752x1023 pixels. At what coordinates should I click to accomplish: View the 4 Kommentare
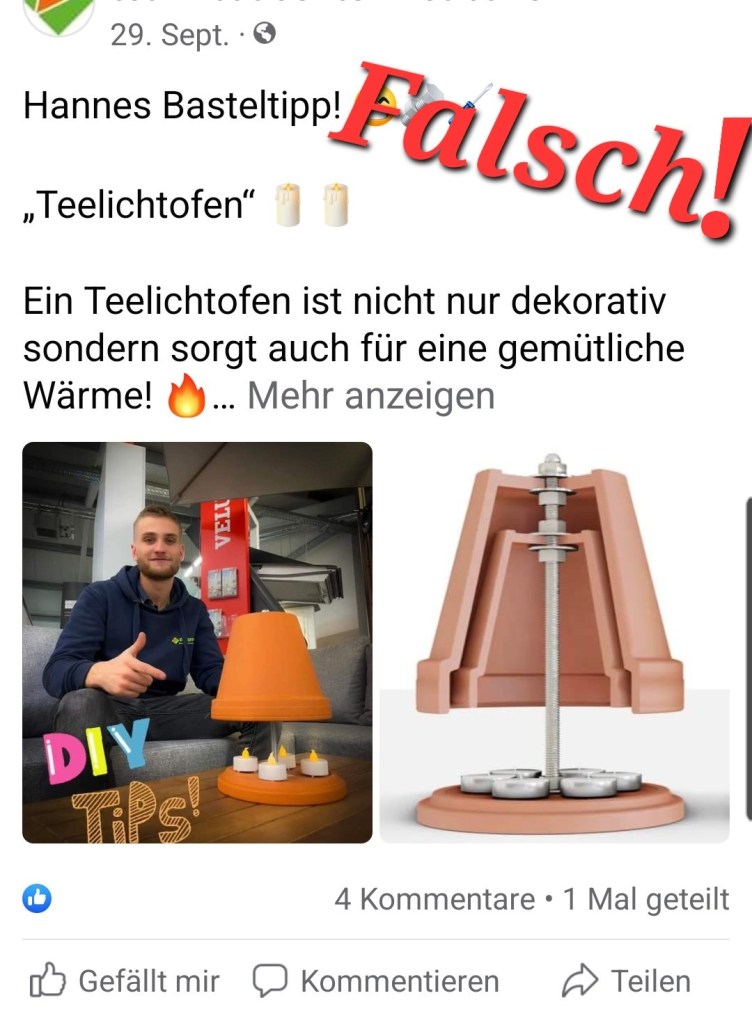click(x=434, y=899)
